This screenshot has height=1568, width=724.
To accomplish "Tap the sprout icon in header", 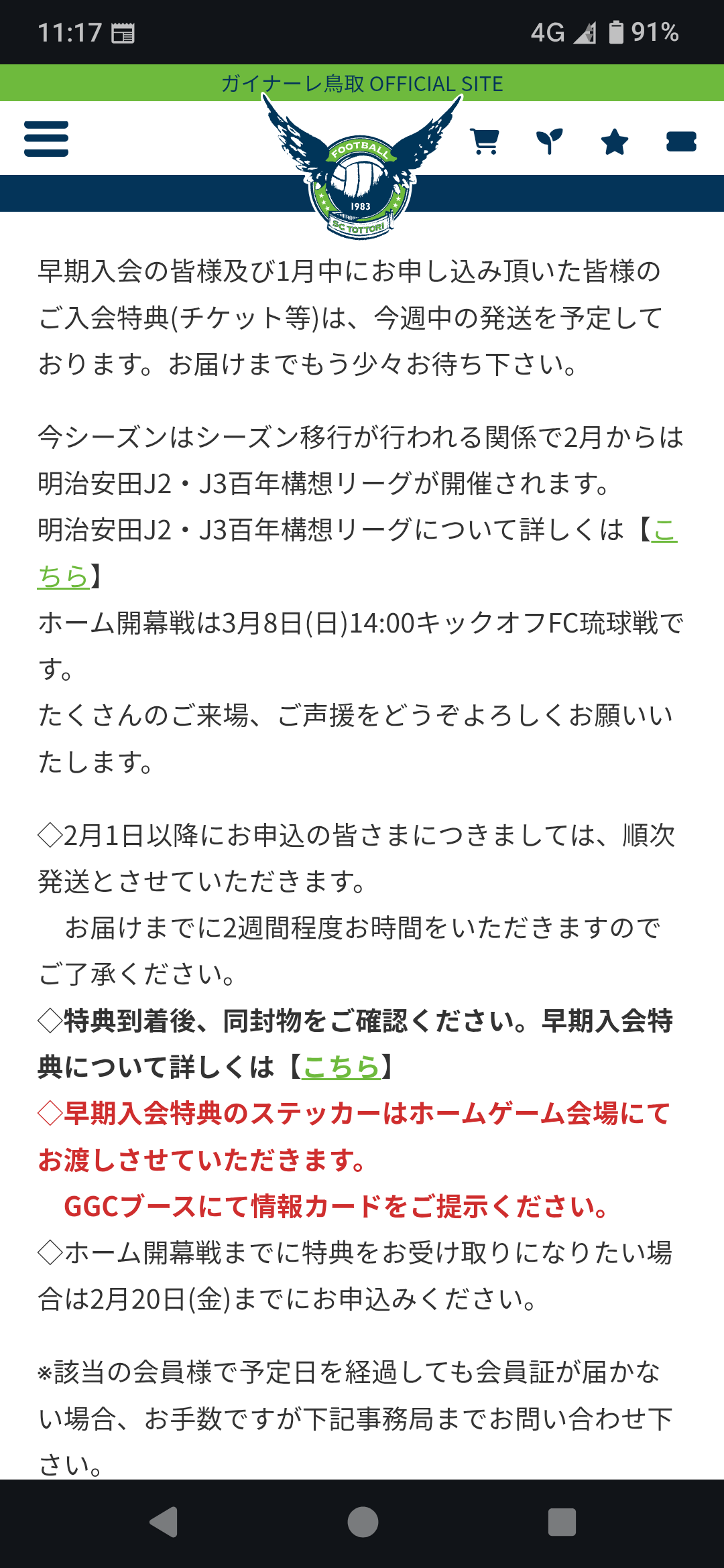I will pos(549,141).
